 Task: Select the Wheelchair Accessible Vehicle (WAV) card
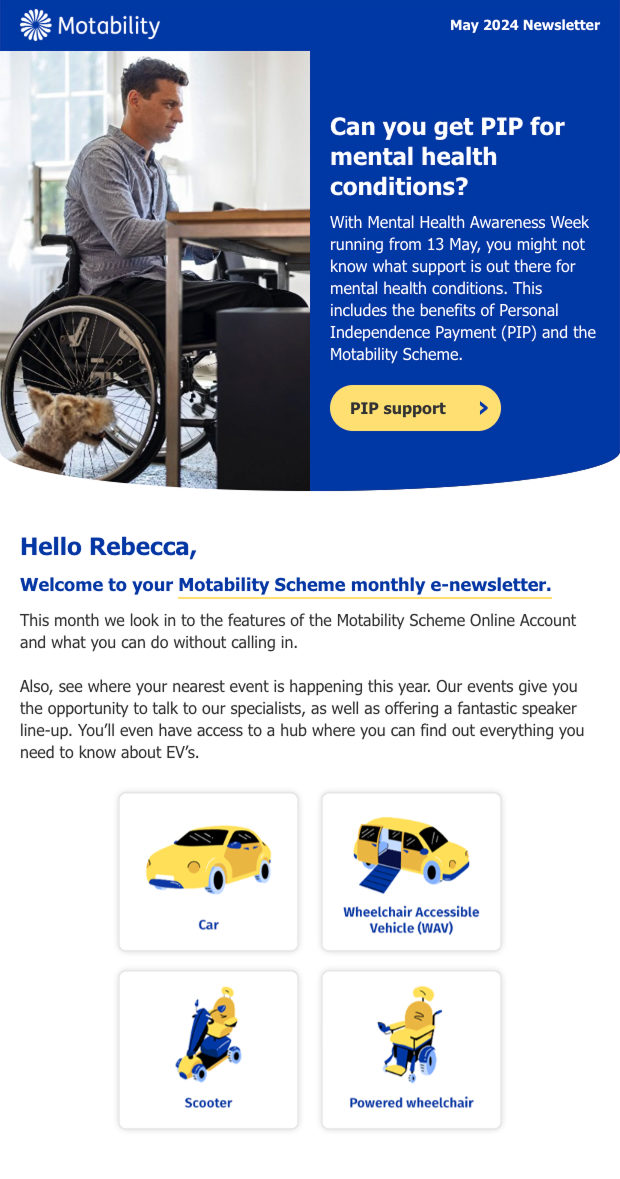pos(411,871)
